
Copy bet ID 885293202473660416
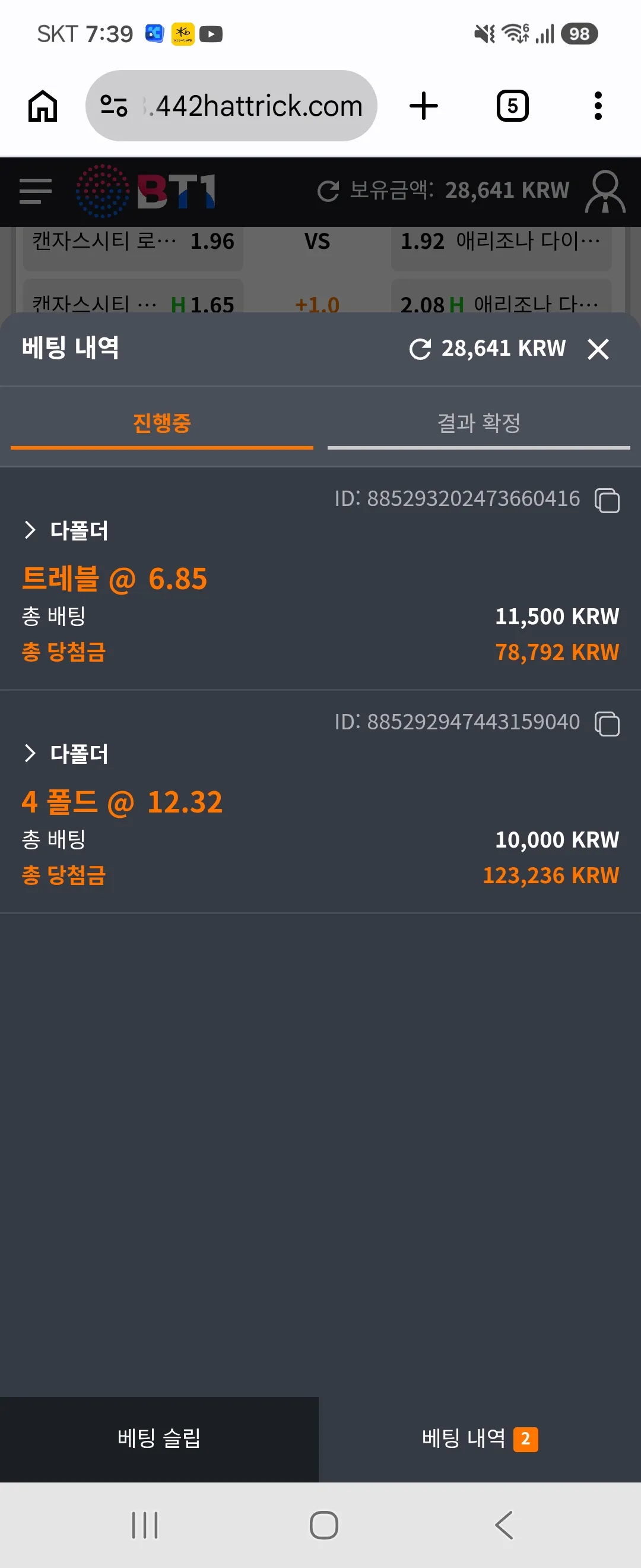pos(607,500)
